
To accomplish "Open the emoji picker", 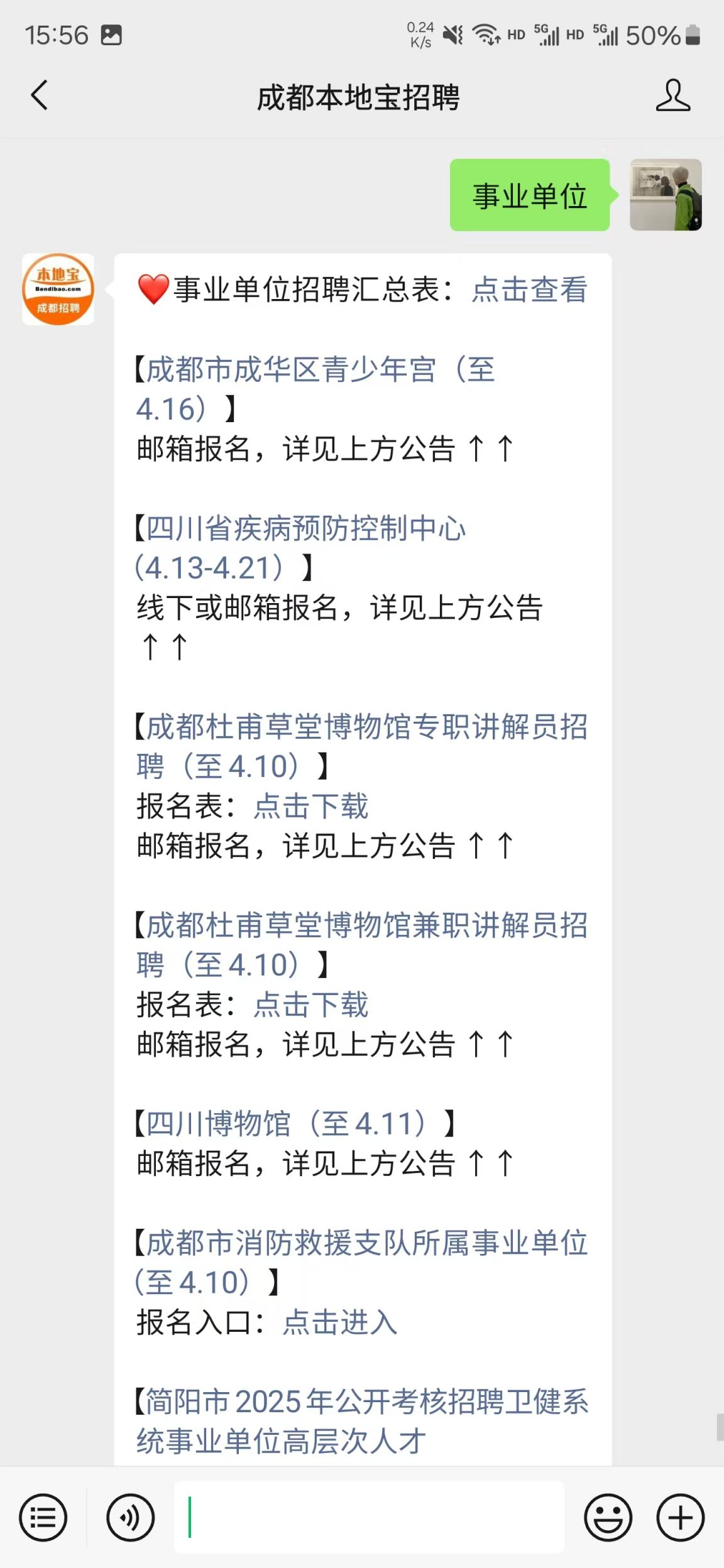I will [608, 1518].
